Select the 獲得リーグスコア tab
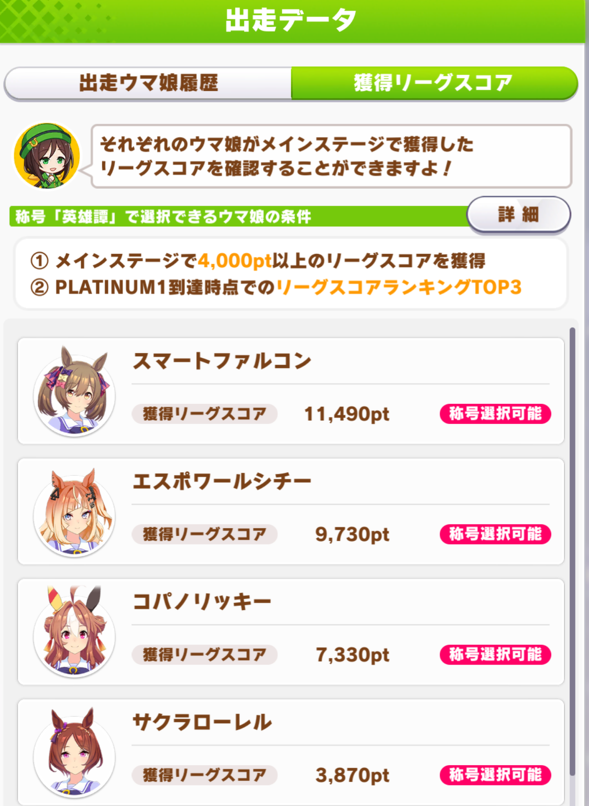Image resolution: width=589 pixels, height=806 pixels. [x=434, y=83]
